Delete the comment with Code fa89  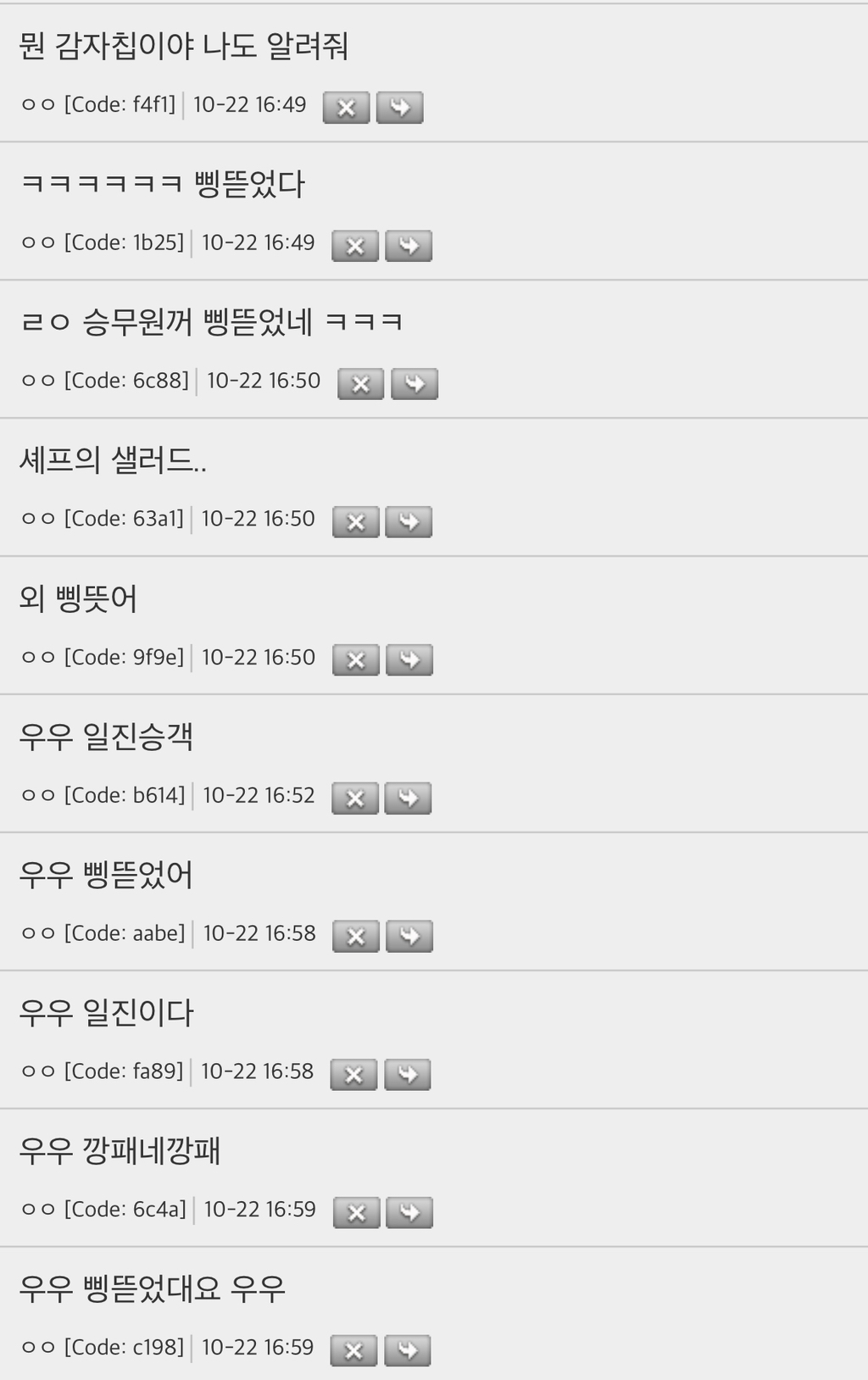(x=353, y=1075)
